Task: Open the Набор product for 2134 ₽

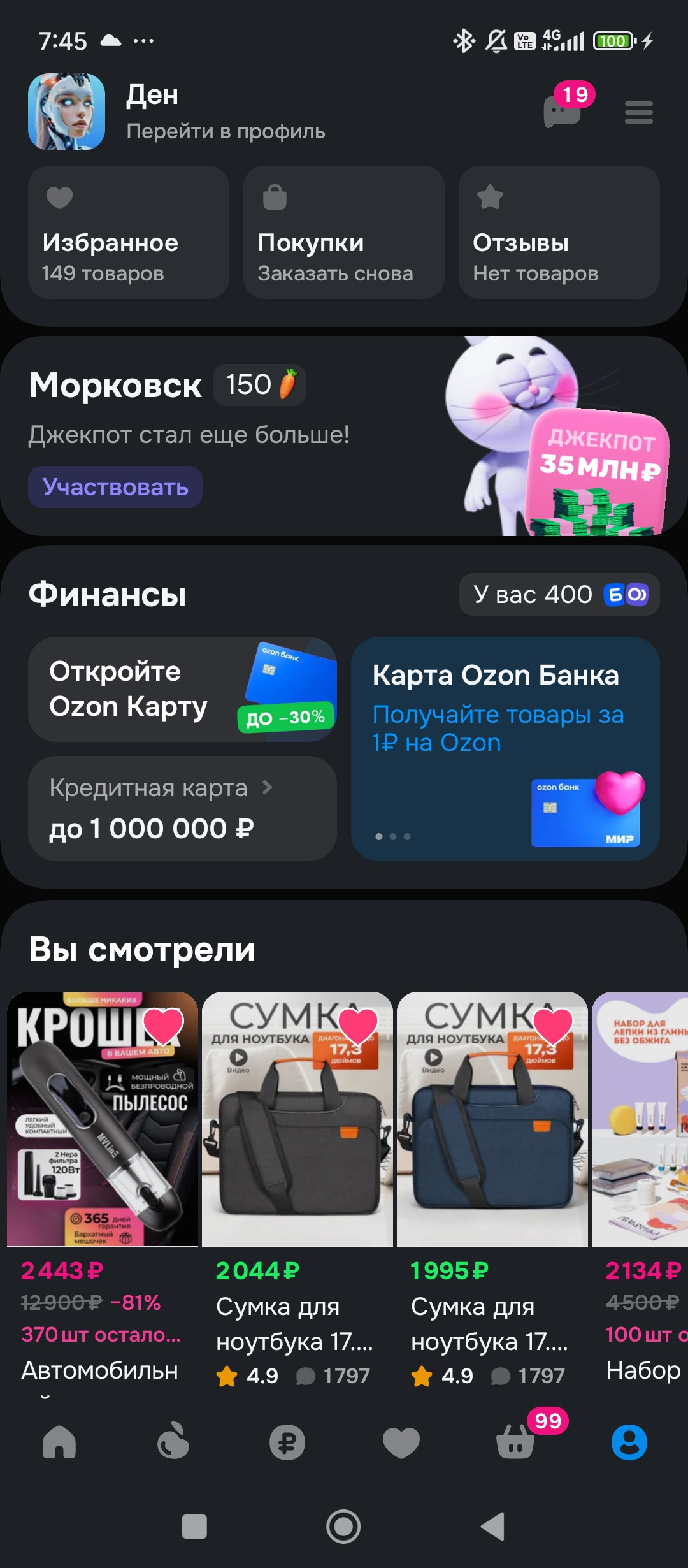Action: pyautogui.click(x=640, y=1120)
